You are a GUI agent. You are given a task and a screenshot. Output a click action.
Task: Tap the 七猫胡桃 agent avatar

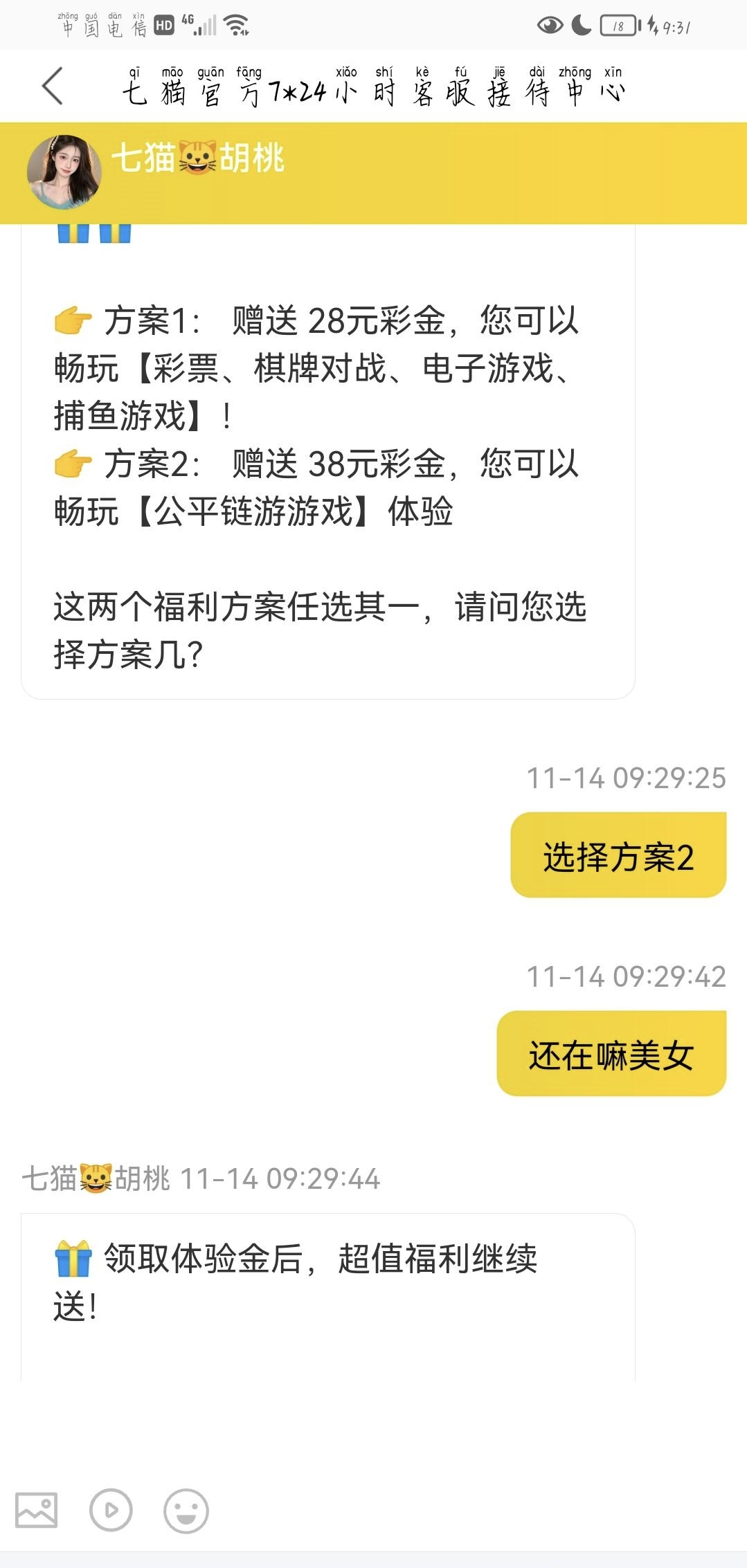point(64,172)
